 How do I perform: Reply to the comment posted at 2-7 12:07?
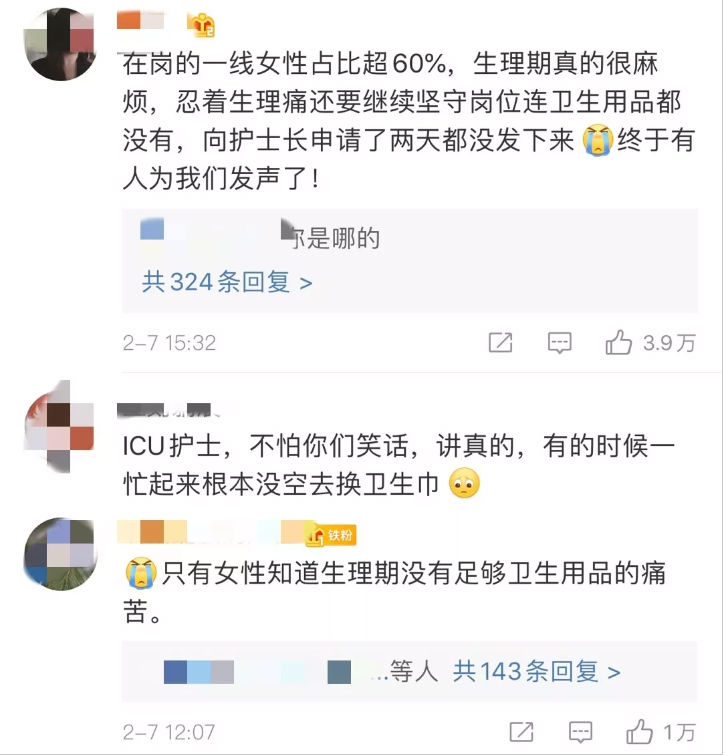(579, 731)
